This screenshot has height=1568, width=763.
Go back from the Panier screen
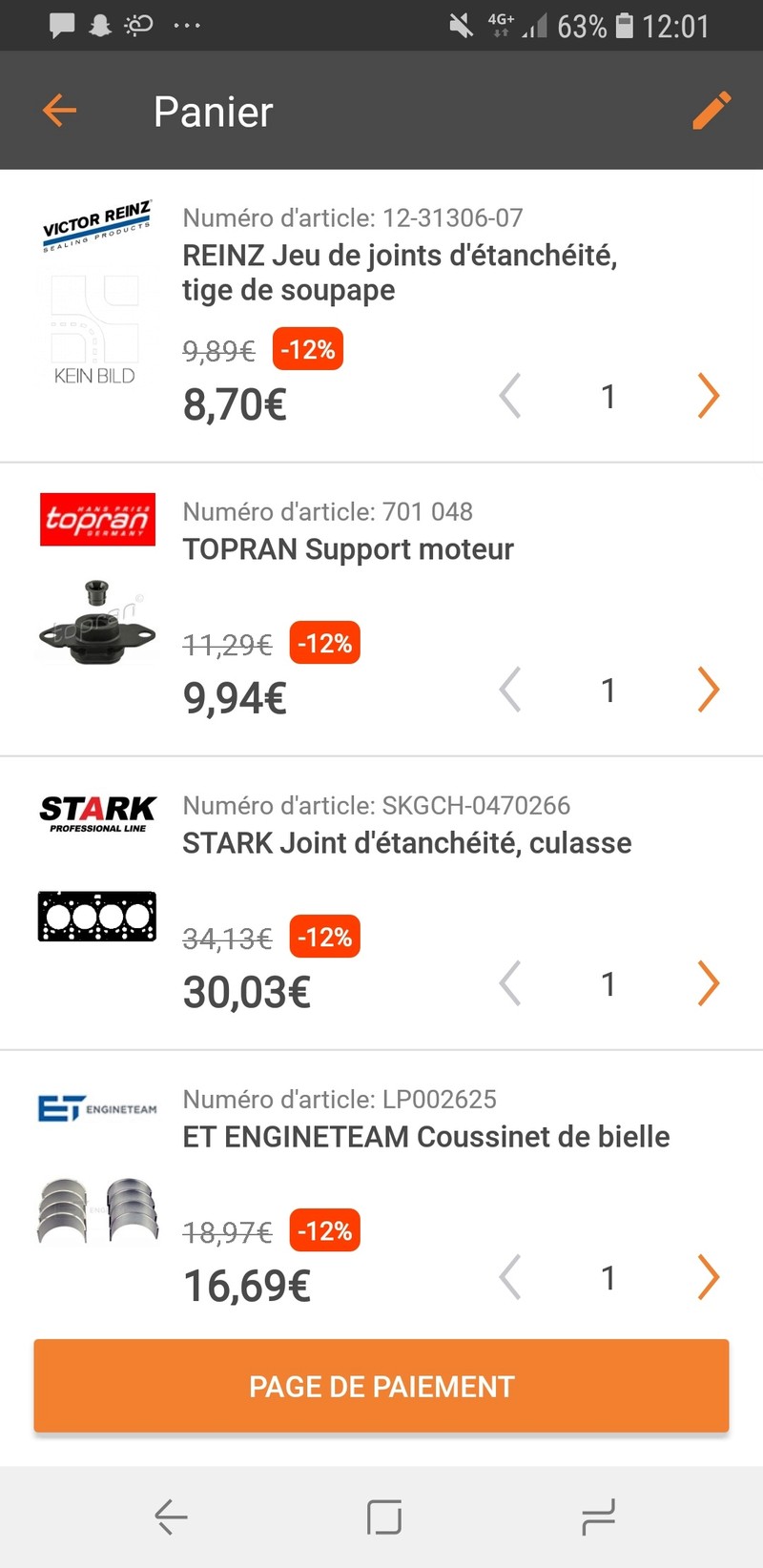(59, 111)
